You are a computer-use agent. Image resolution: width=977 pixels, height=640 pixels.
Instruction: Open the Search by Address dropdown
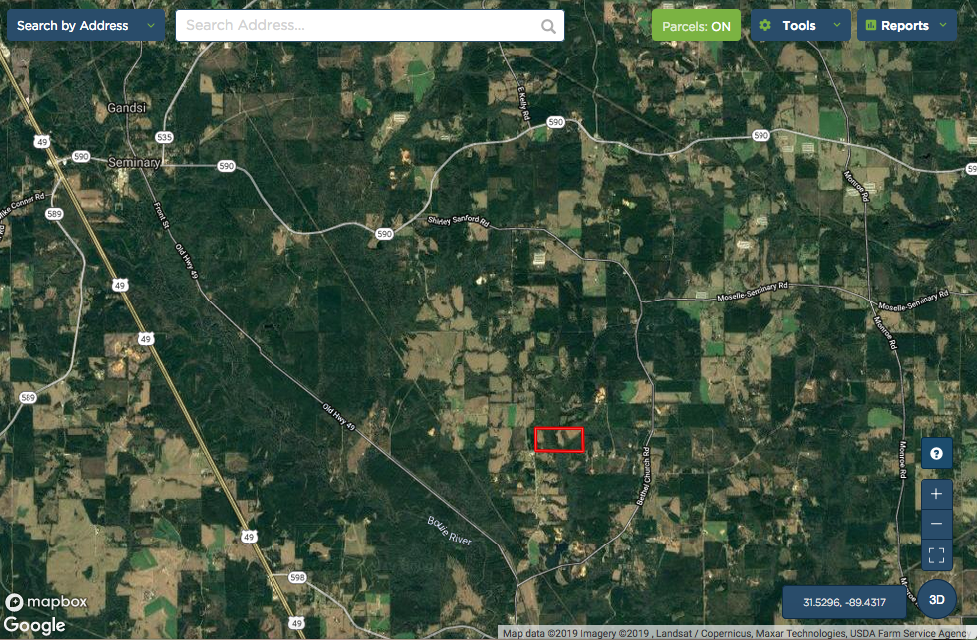click(86, 26)
